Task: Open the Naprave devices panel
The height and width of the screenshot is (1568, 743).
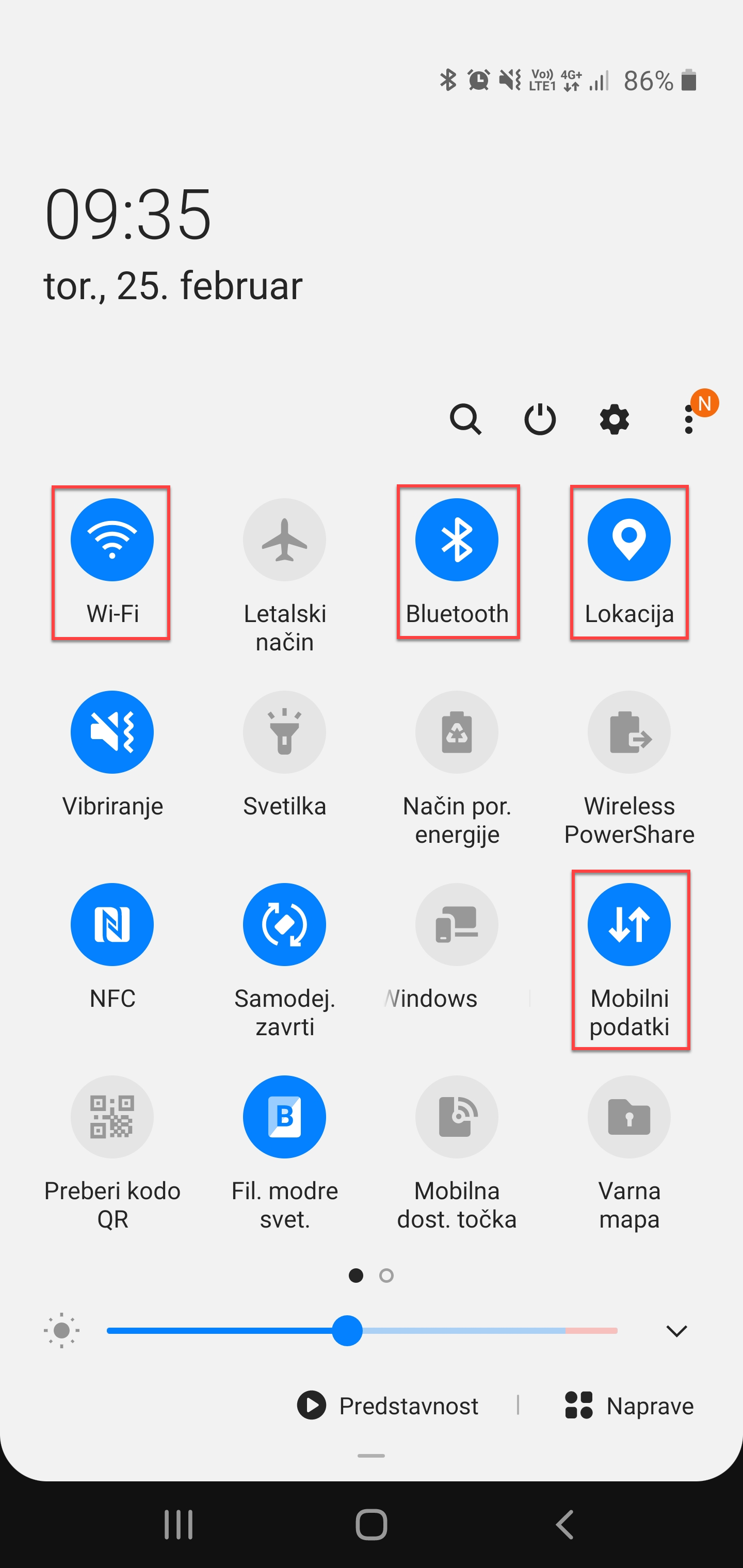Action: coord(629,1406)
